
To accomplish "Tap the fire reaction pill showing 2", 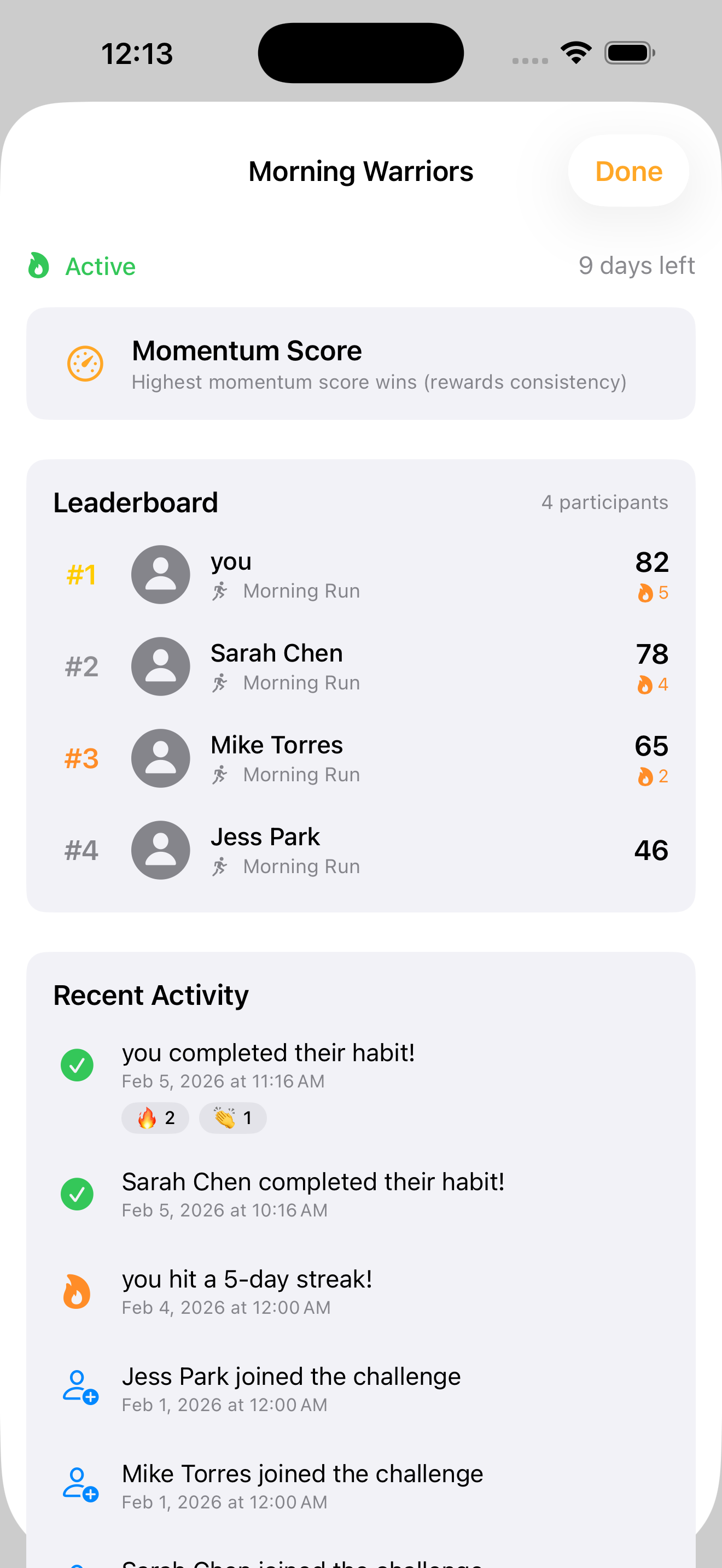I will (155, 1118).
